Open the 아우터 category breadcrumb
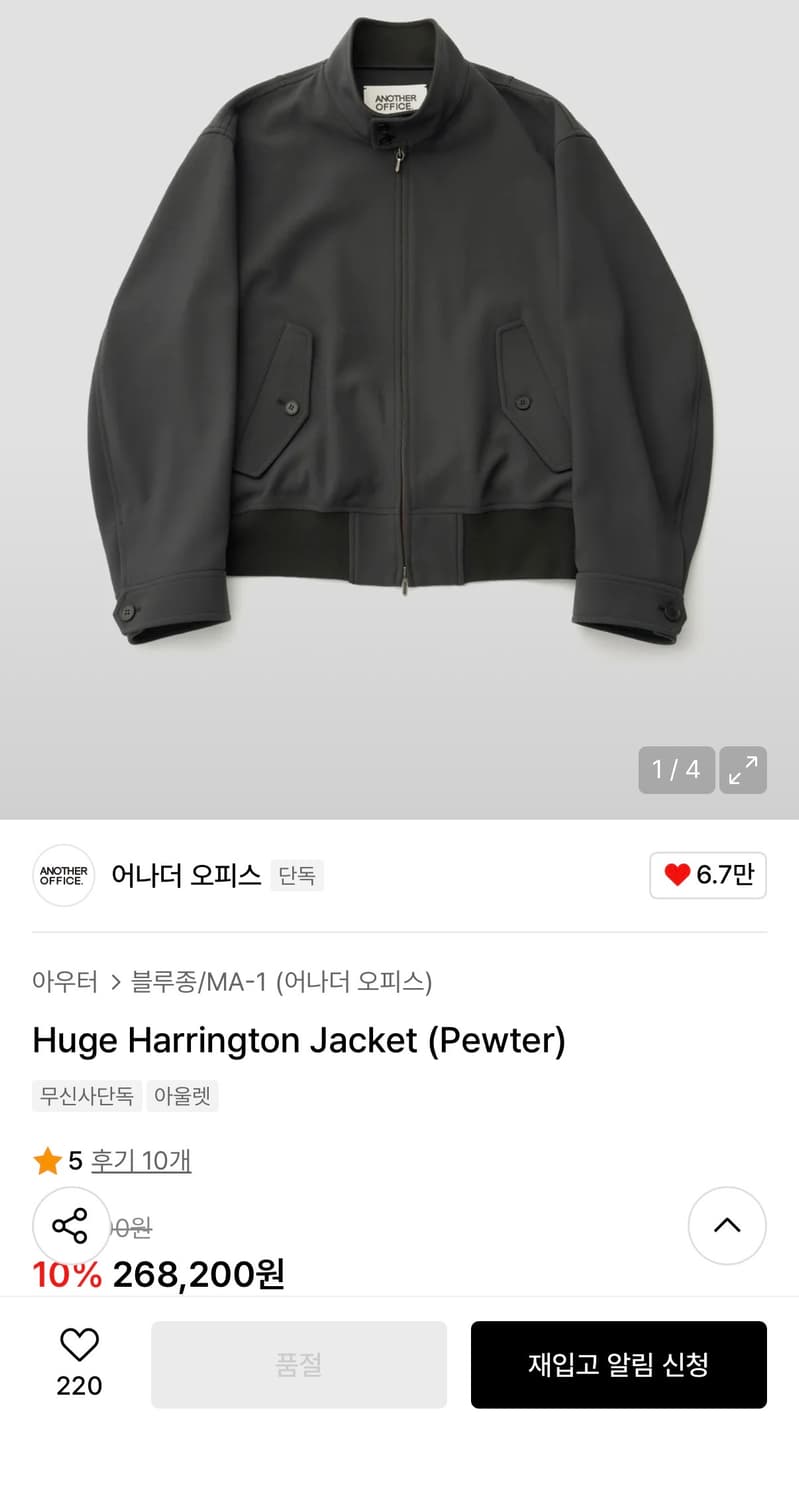This screenshot has width=799, height=1500. (65, 982)
